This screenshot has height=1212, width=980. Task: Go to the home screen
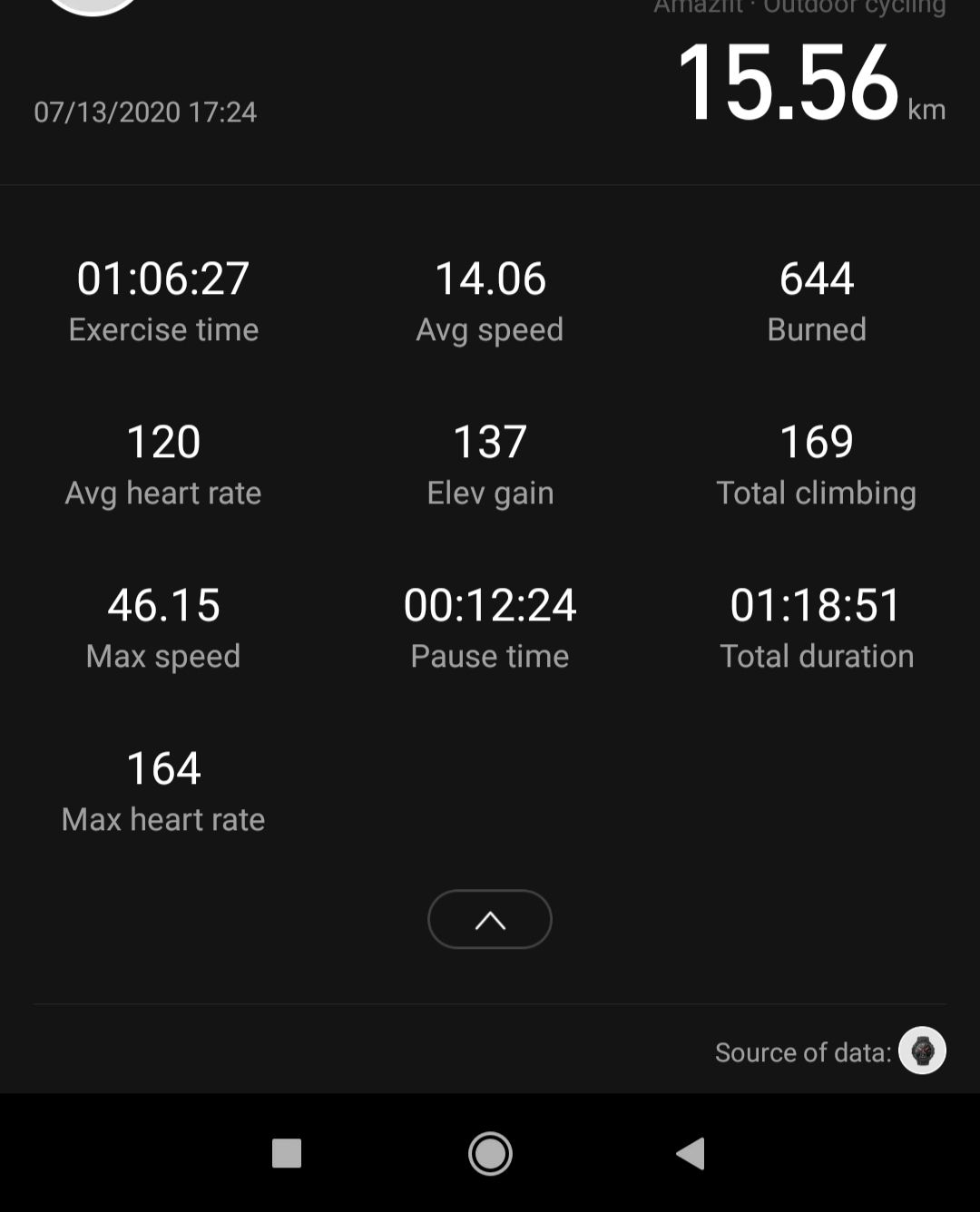(490, 1153)
